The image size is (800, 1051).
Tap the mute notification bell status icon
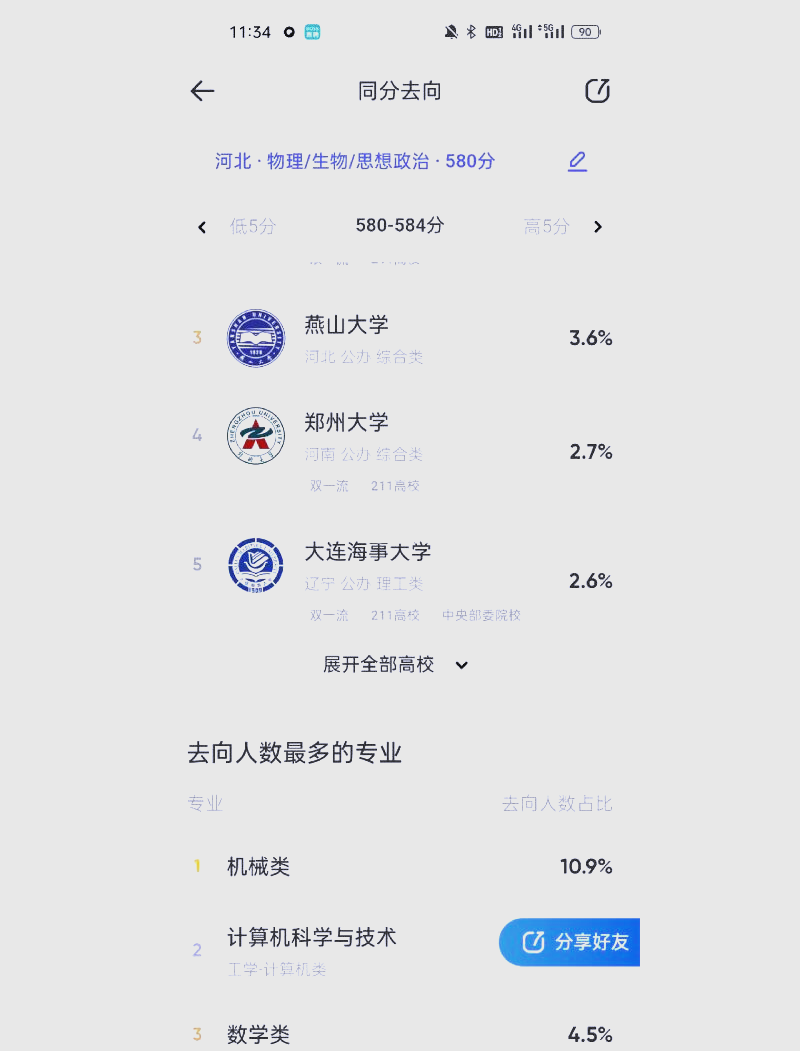(x=453, y=31)
